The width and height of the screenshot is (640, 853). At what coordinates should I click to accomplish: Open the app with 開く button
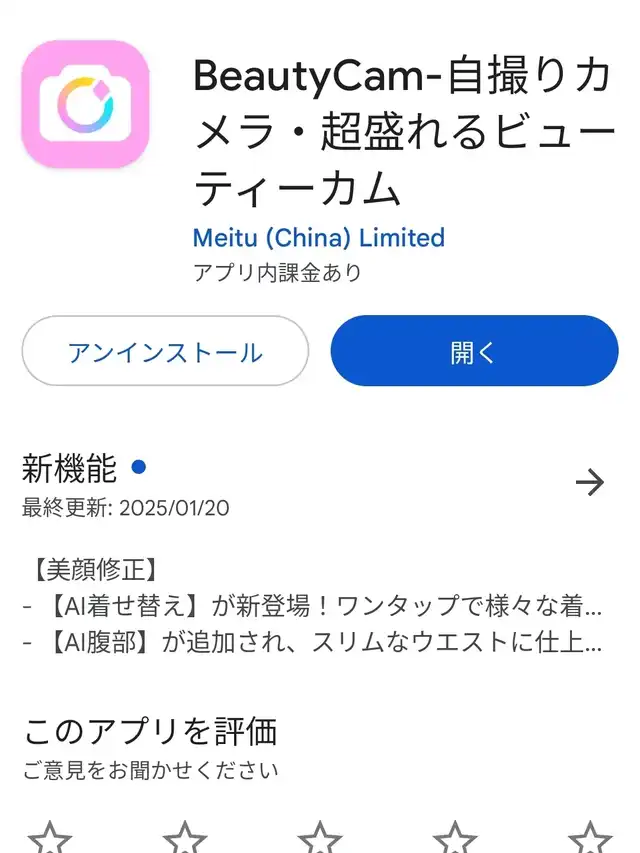point(474,351)
